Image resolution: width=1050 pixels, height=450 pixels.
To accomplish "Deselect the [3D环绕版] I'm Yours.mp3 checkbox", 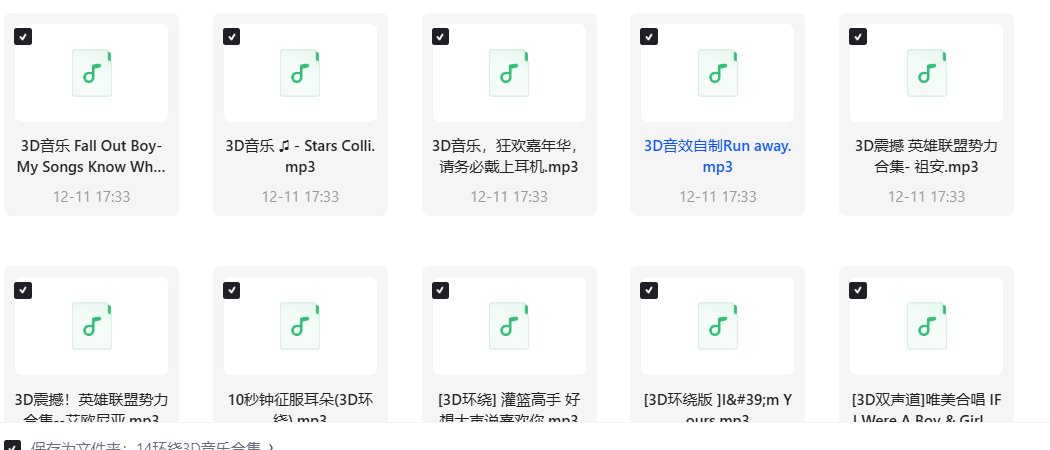I will pyautogui.click(x=648, y=290).
